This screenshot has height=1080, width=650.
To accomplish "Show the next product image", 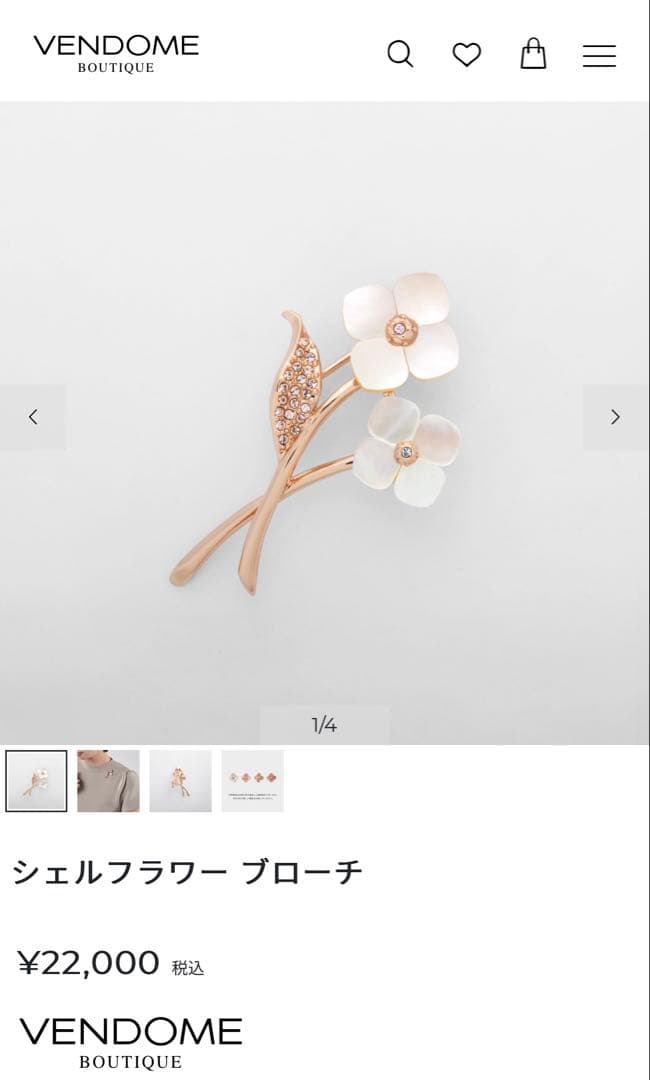I will (615, 417).
